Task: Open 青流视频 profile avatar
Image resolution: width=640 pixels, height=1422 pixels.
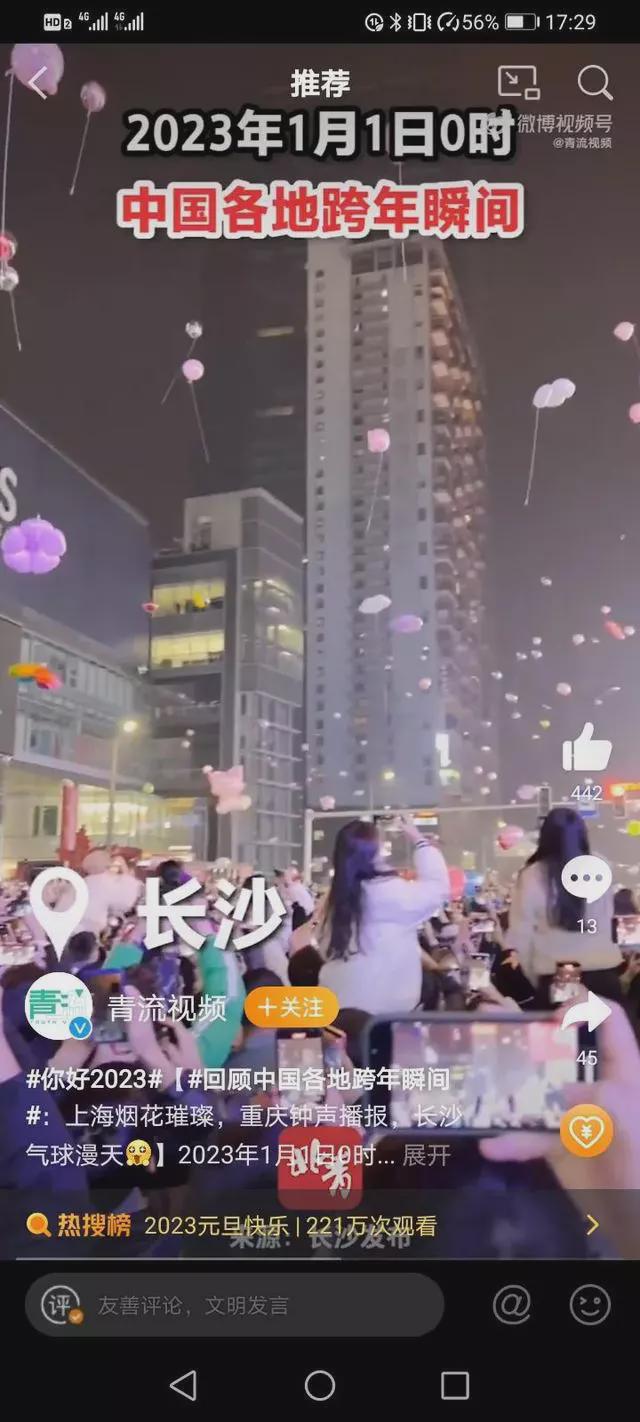Action: tap(59, 1006)
